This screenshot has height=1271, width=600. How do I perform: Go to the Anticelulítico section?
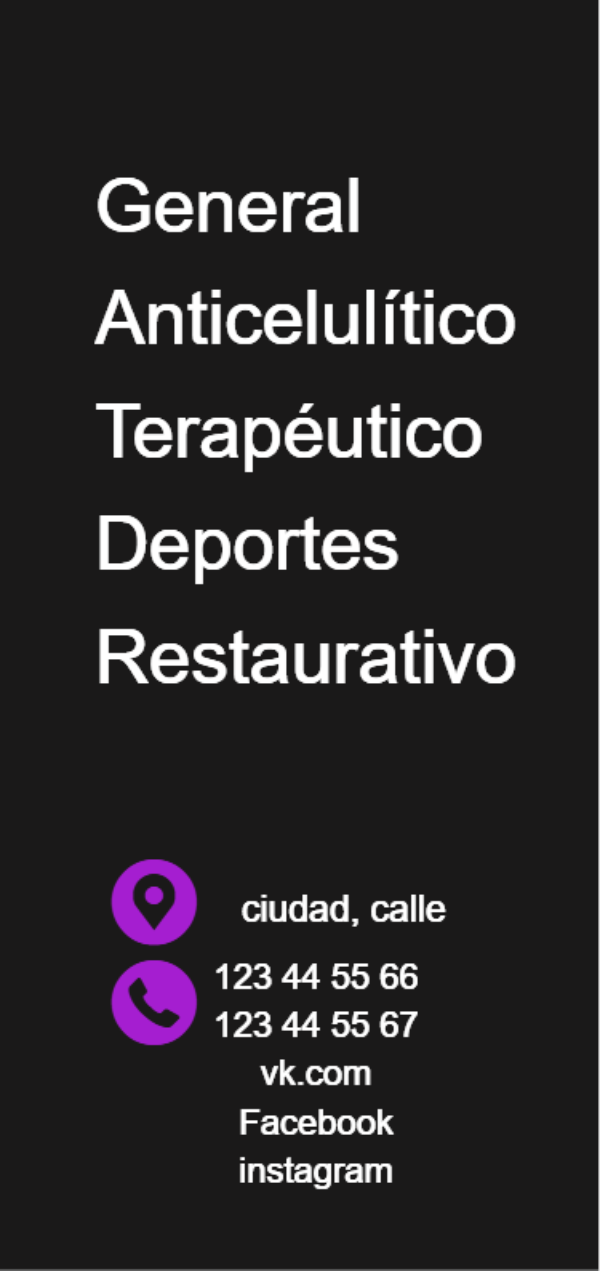[305, 318]
